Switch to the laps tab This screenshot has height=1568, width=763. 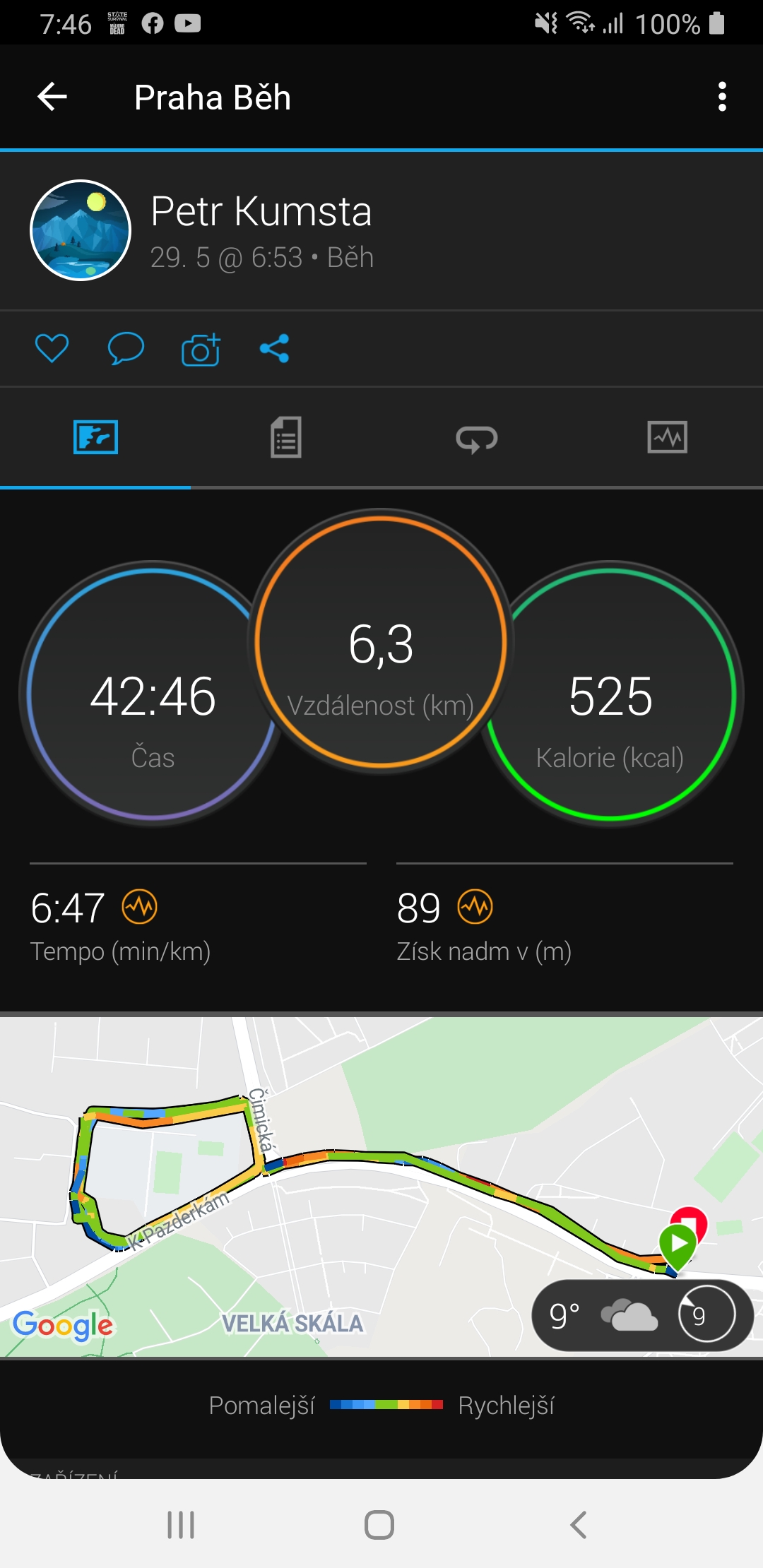[477, 438]
